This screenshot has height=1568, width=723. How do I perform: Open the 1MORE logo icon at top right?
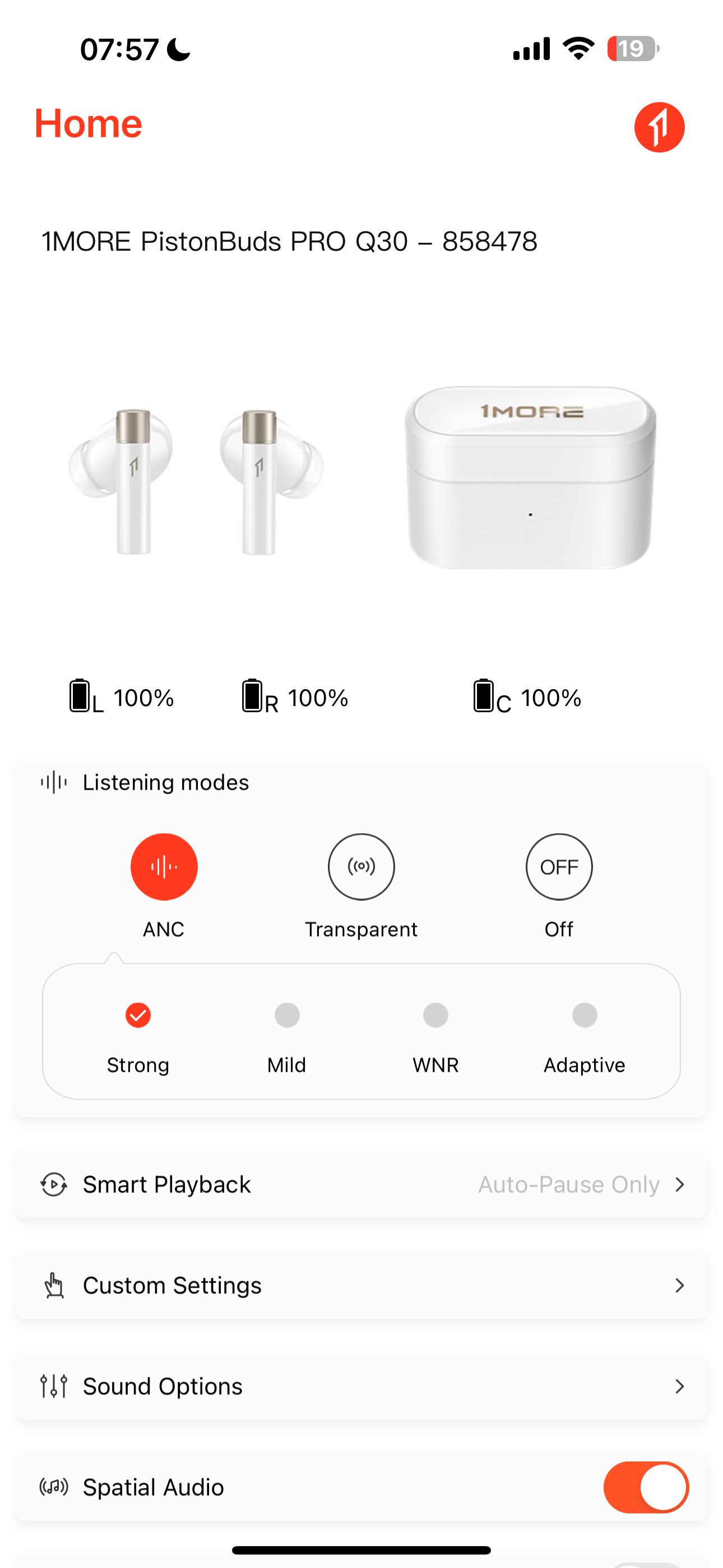[659, 127]
